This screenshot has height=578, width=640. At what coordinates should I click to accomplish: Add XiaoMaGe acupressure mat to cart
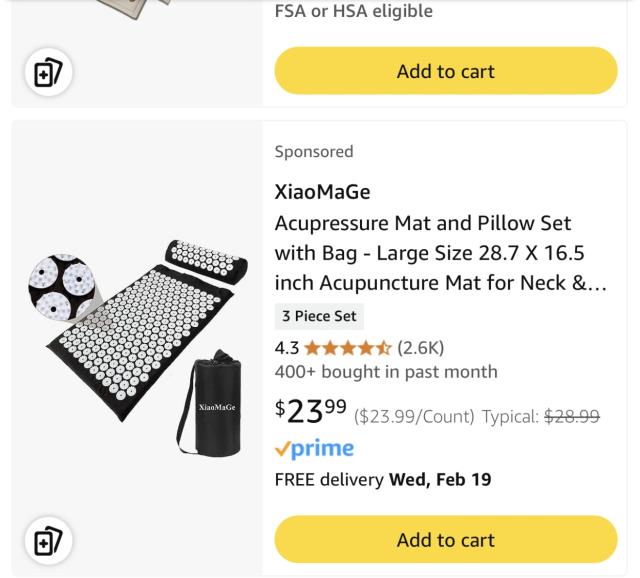[445, 540]
